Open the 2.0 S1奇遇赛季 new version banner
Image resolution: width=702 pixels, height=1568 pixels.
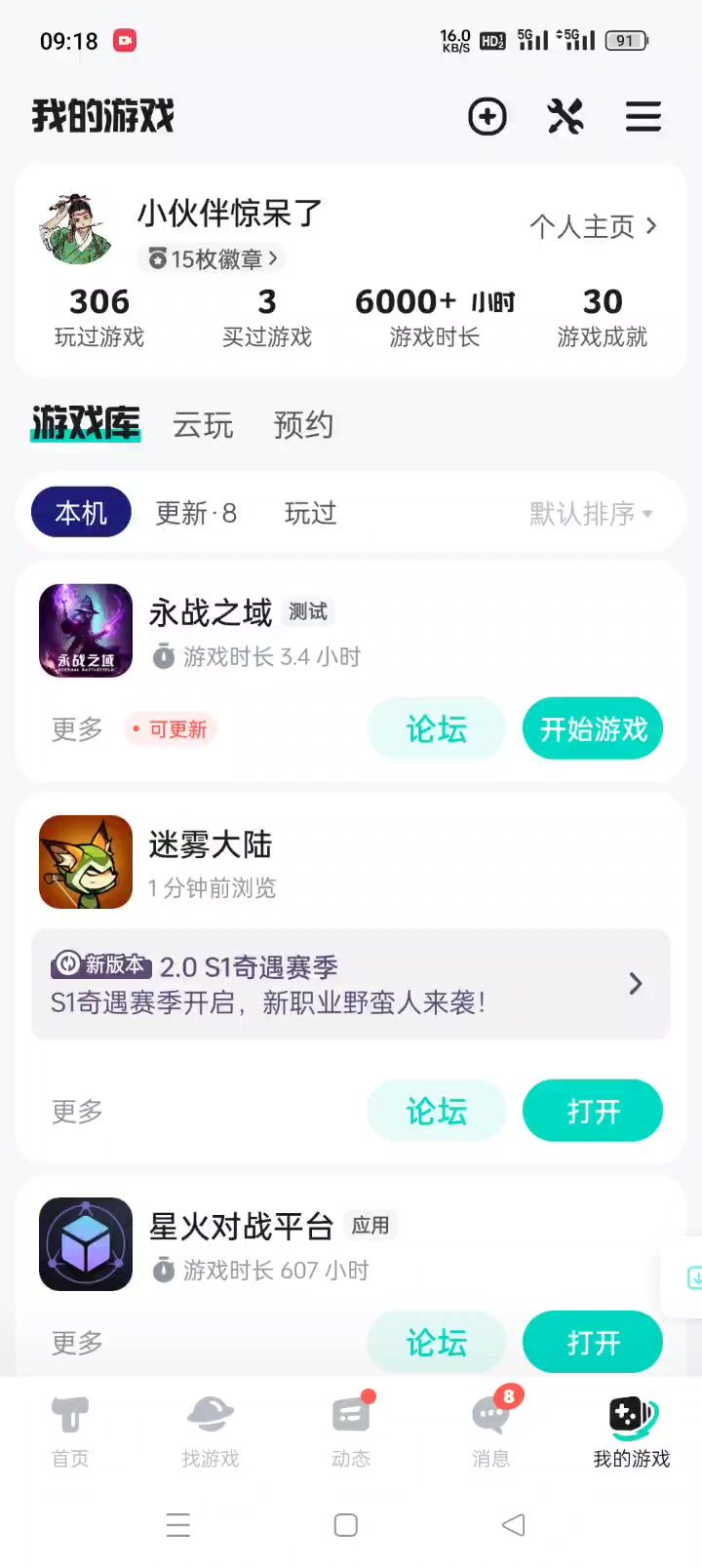351,984
